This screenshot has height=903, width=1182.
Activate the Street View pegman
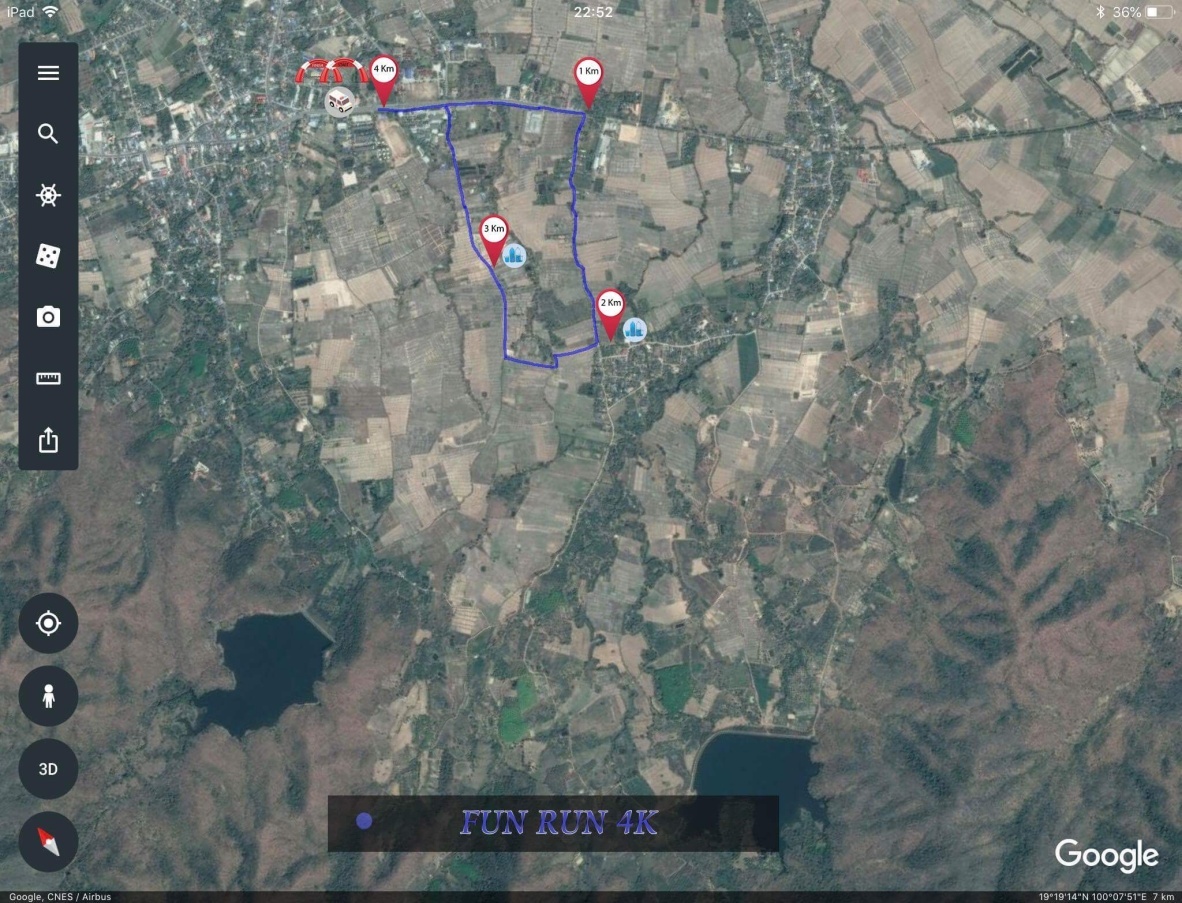click(48, 696)
